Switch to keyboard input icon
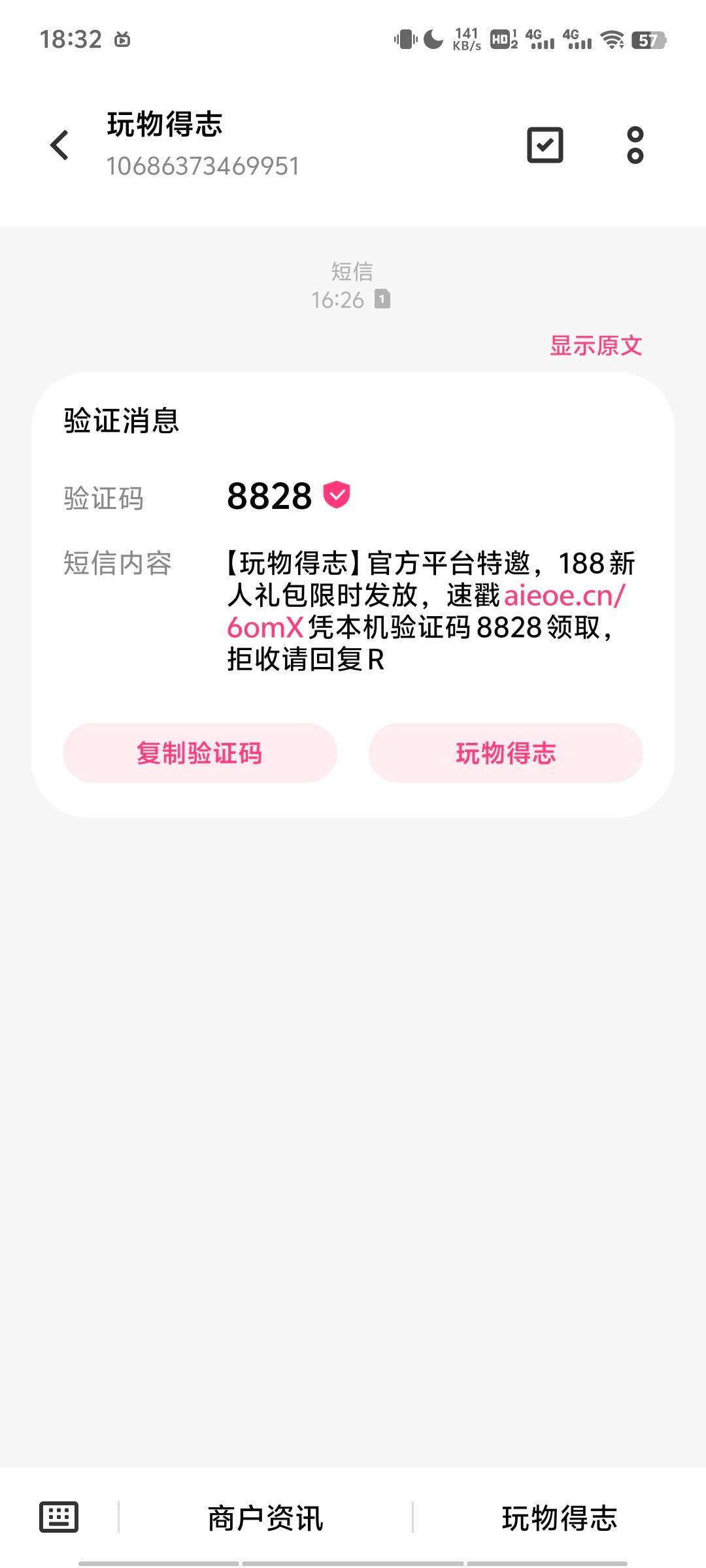The width and height of the screenshot is (706, 1568). pyautogui.click(x=59, y=1517)
